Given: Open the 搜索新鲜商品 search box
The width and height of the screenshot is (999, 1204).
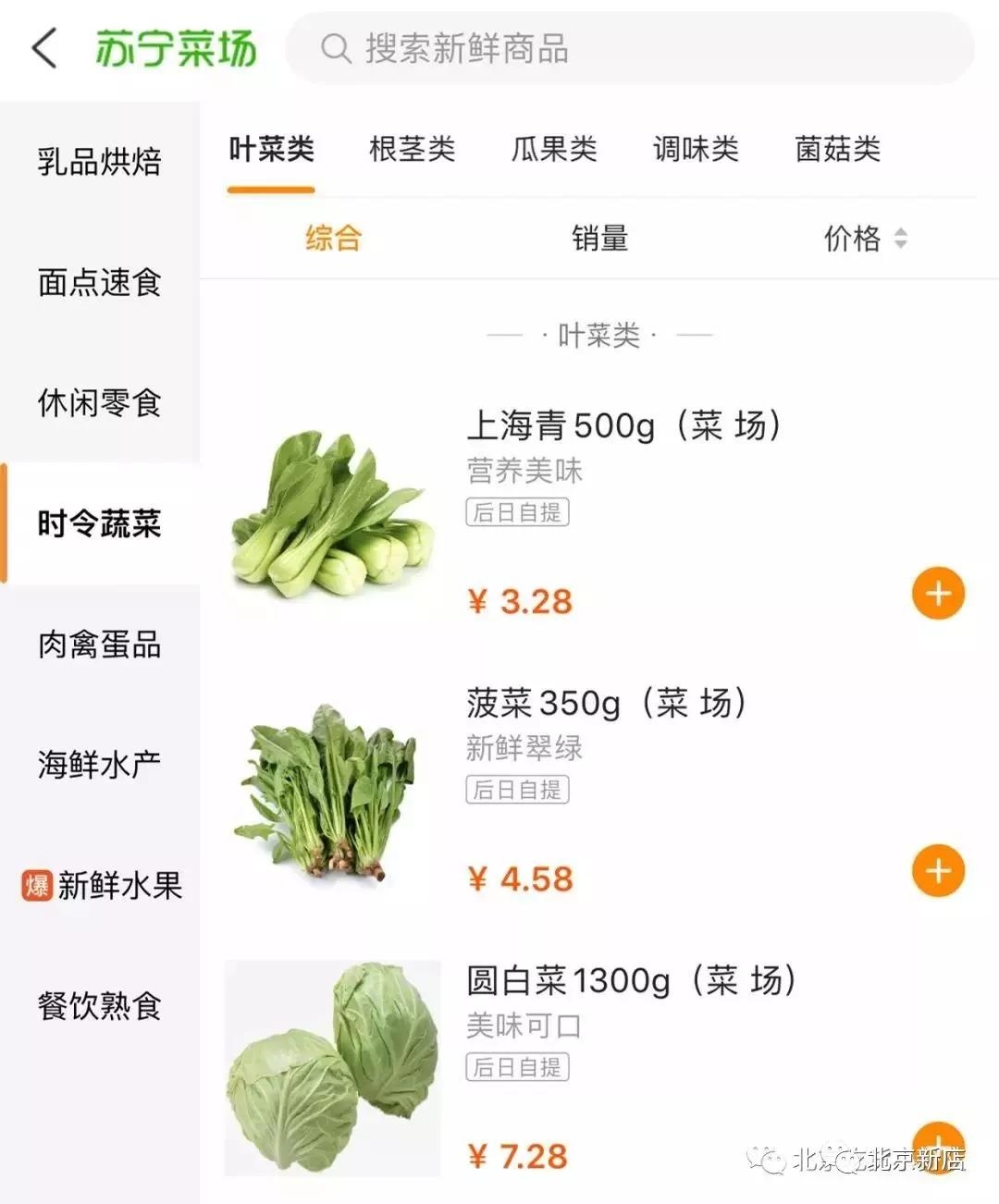Looking at the screenshot, I should click(629, 48).
